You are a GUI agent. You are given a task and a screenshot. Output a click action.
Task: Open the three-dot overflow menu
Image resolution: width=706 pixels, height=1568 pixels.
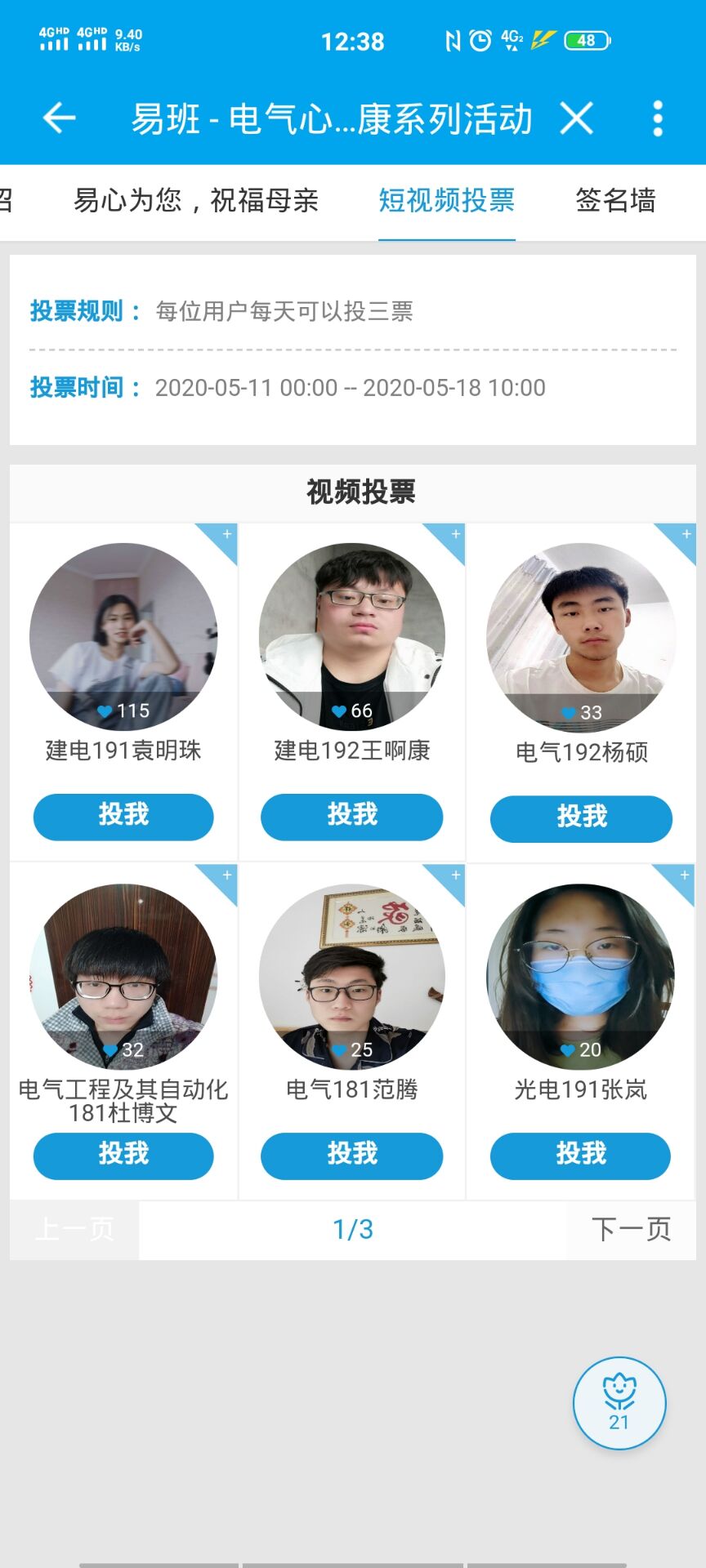(658, 118)
